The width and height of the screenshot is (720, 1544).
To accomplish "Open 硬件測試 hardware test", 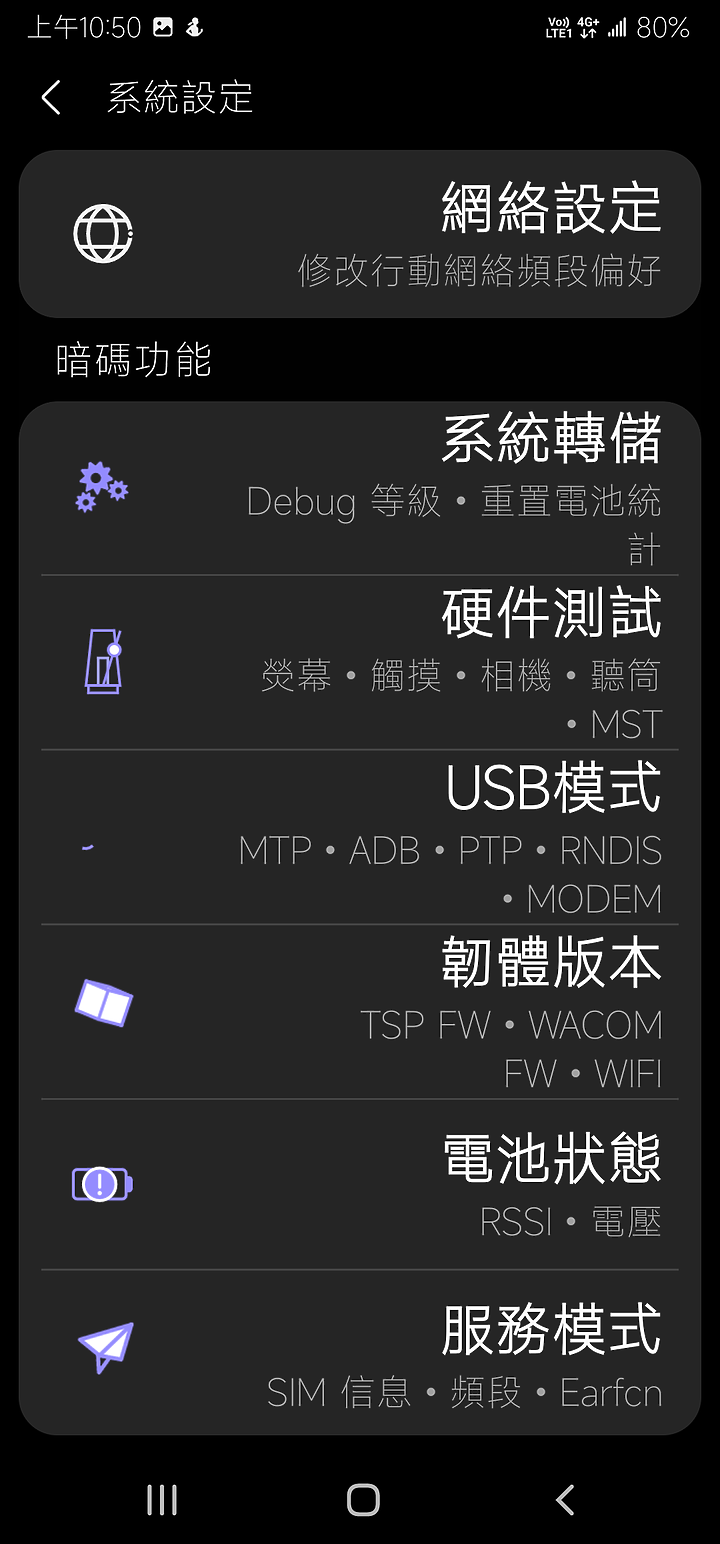I will pyautogui.click(x=360, y=662).
